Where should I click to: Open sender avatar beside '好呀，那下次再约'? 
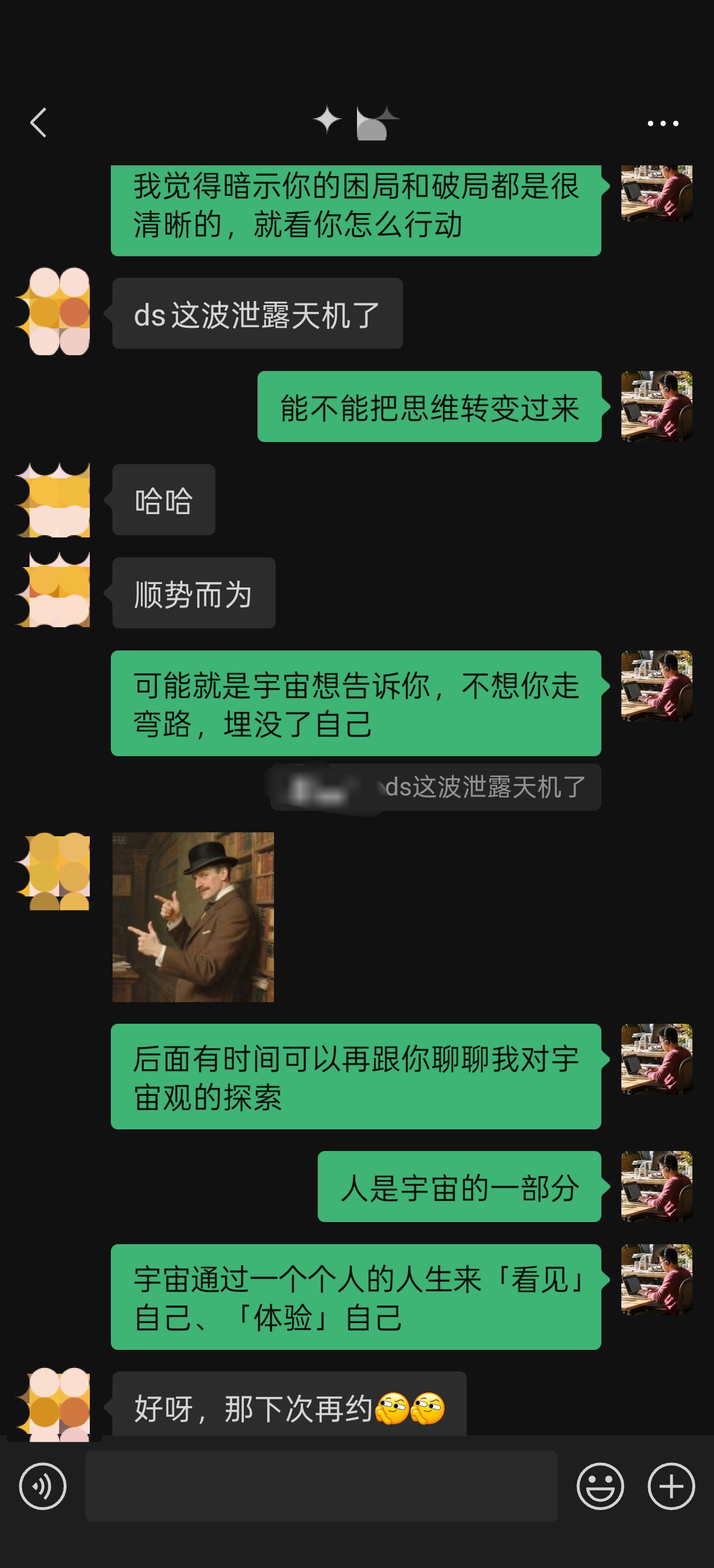pyautogui.click(x=53, y=1404)
